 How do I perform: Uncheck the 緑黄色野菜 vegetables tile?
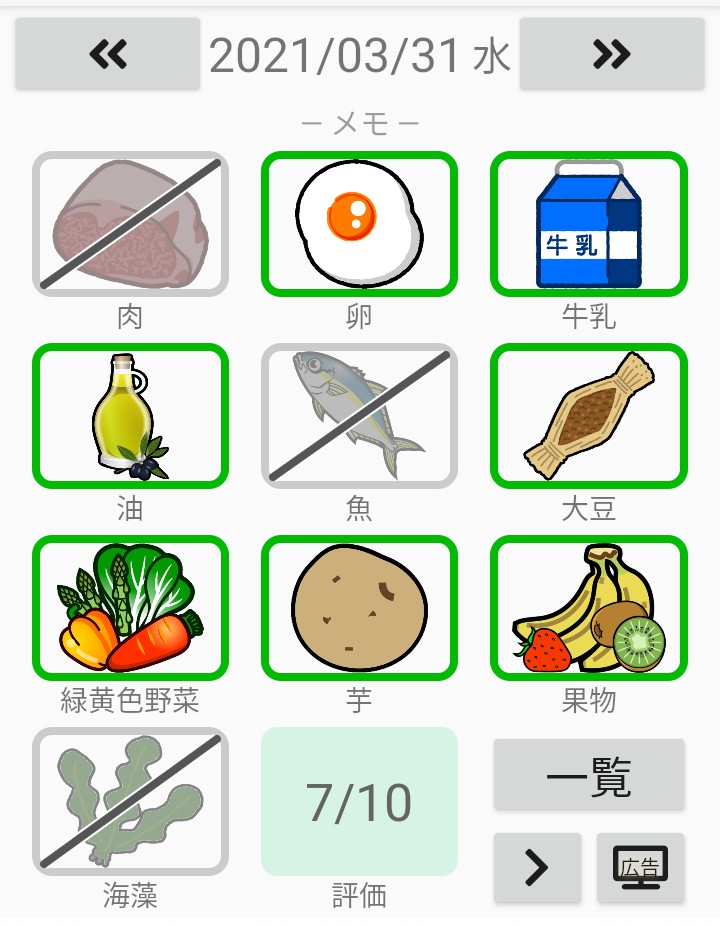130,608
